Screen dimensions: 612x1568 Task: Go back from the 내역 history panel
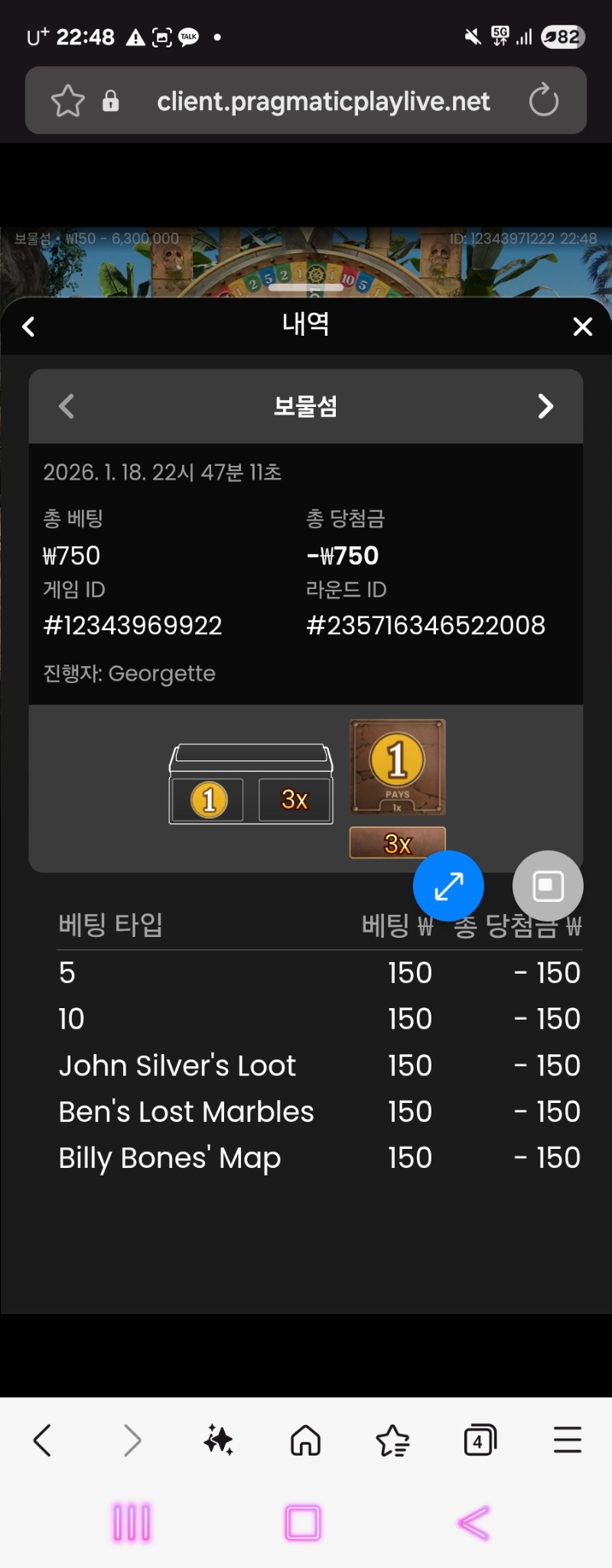29,327
